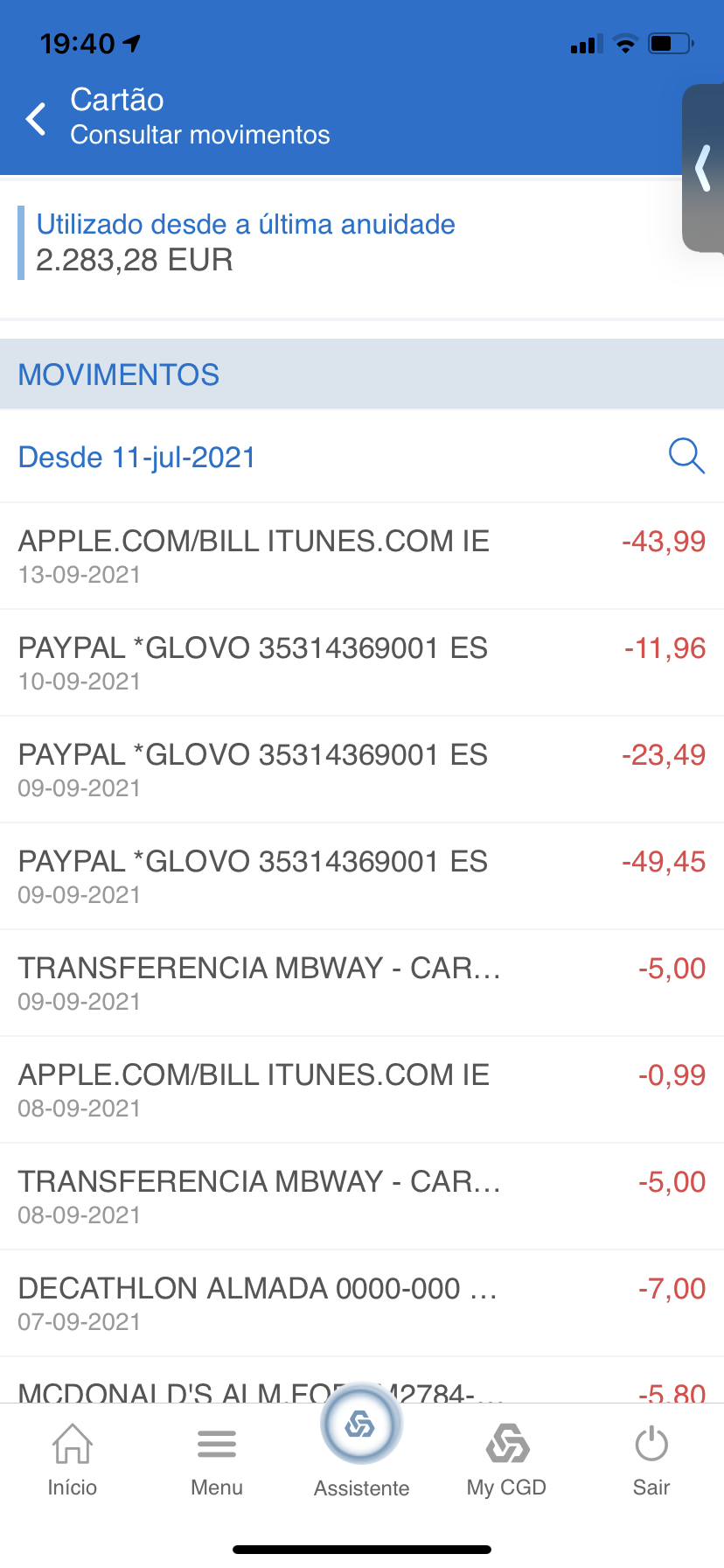The image size is (724, 1568).
Task: Open the Glovo movement of -49,45
Action: click(x=362, y=877)
